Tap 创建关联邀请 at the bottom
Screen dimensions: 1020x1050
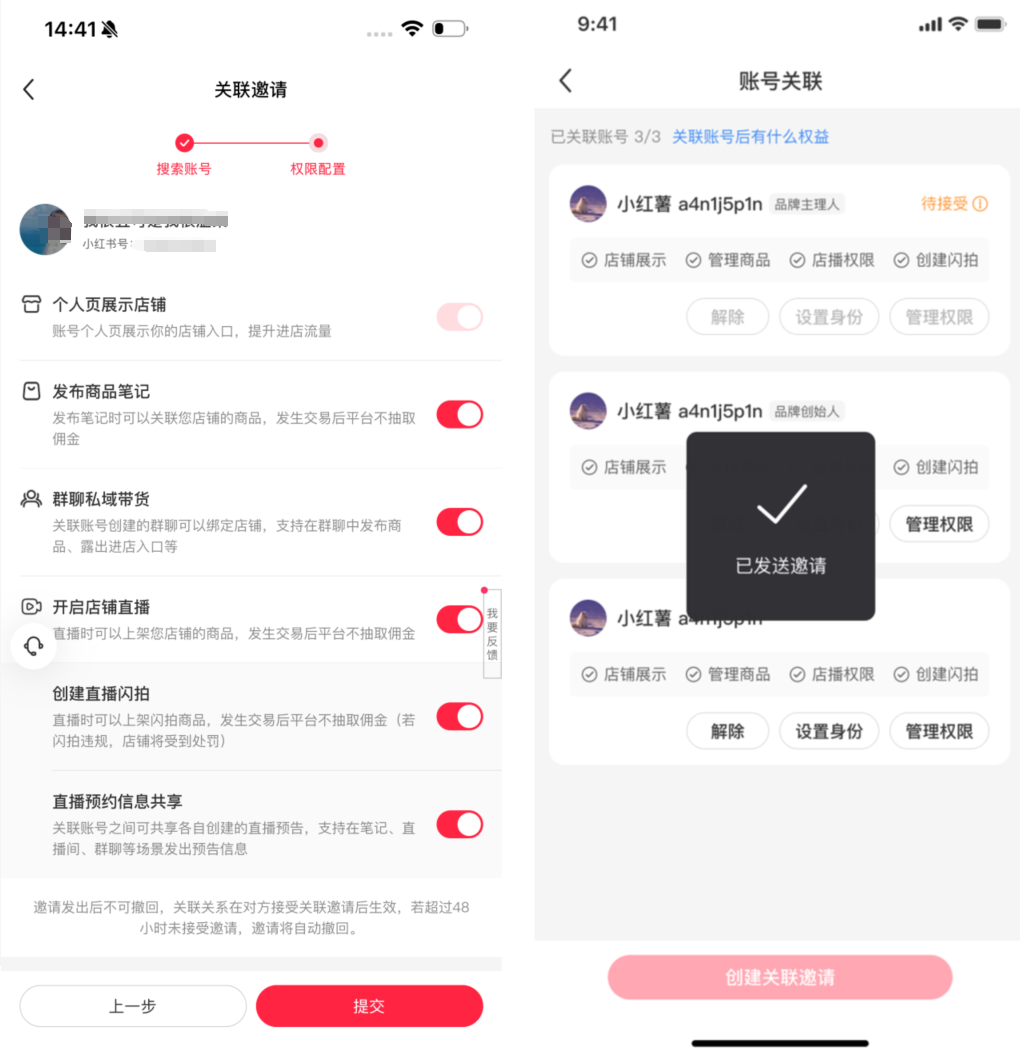coord(780,977)
